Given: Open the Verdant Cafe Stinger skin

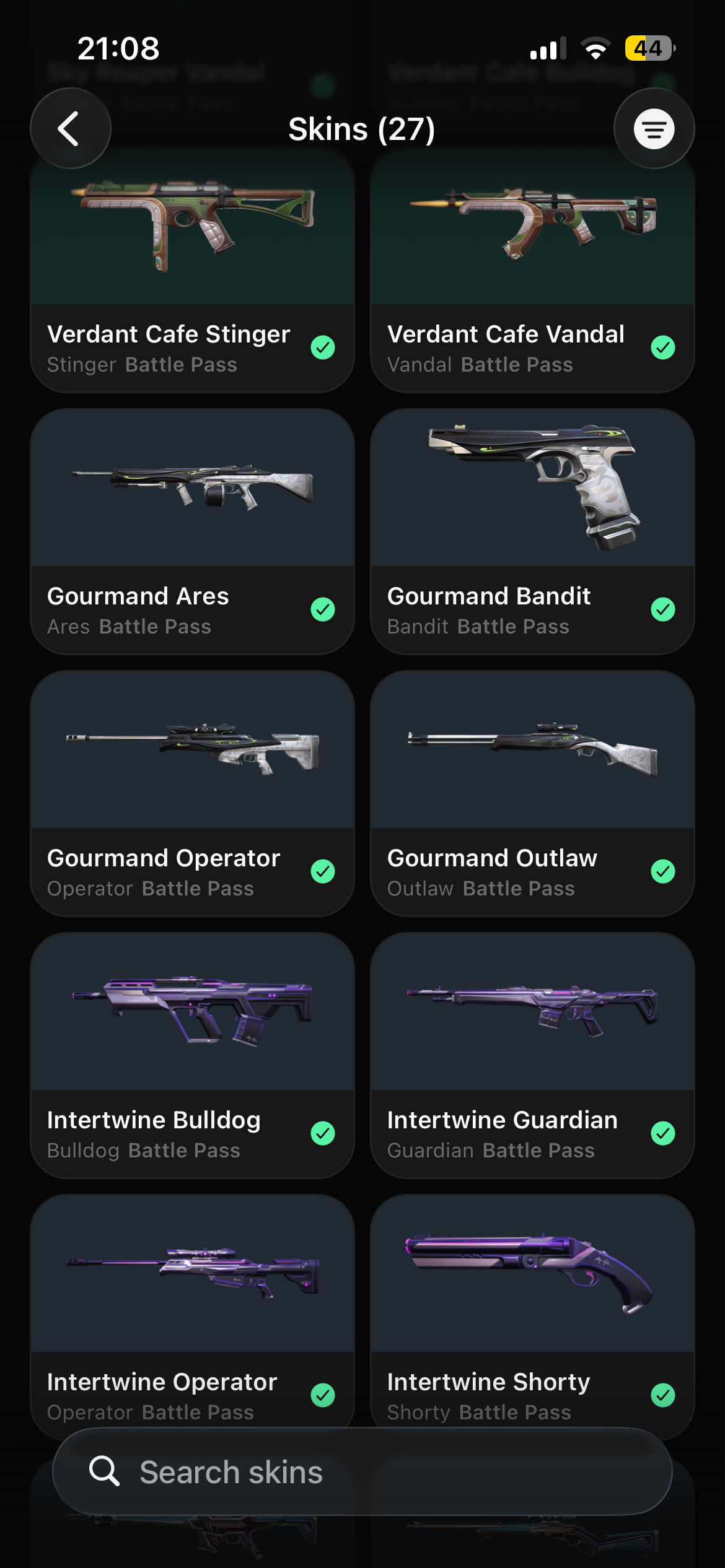Looking at the screenshot, I should [192, 270].
